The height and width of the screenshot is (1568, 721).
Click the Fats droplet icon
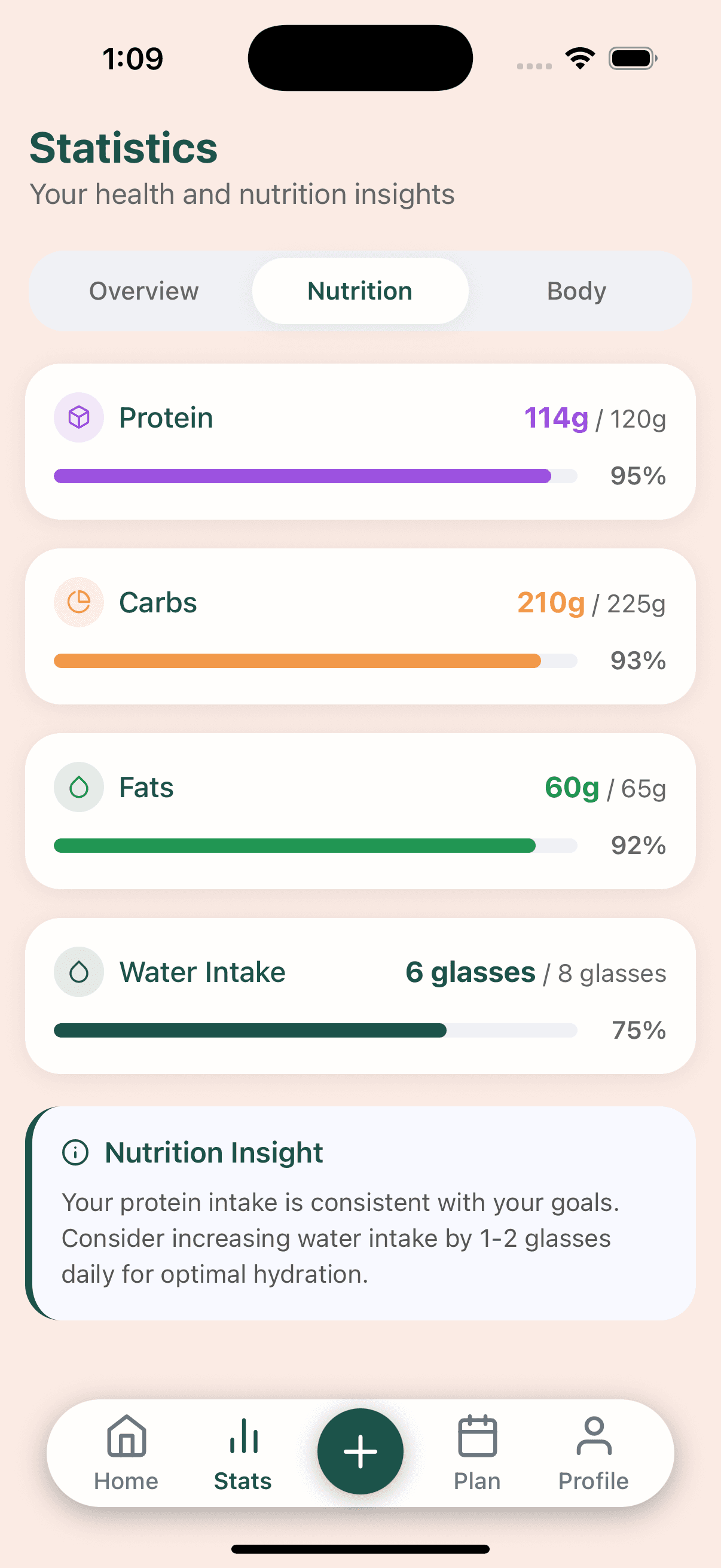[x=79, y=787]
